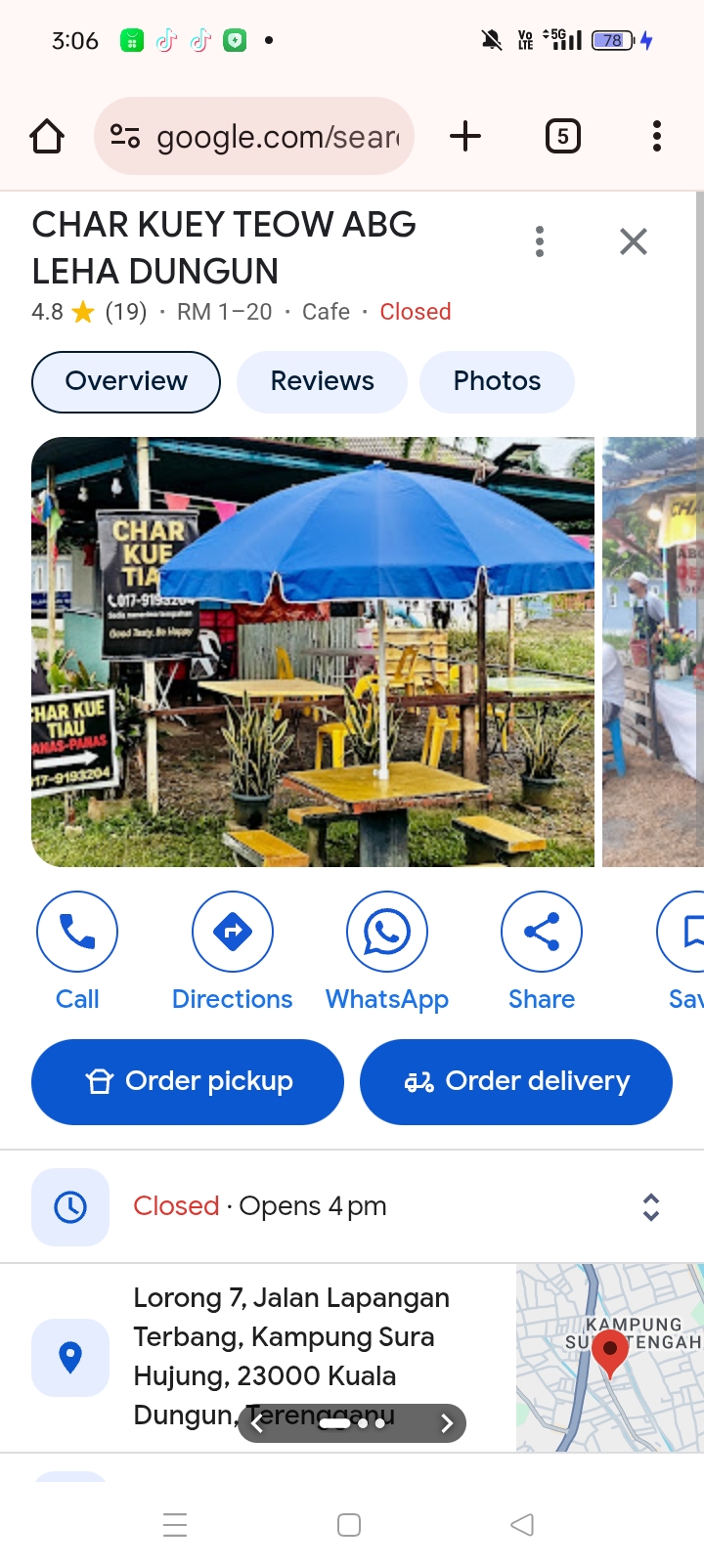This screenshot has height=1568, width=704.
Task: Close the Char Kuey Teow panel
Action: [634, 241]
